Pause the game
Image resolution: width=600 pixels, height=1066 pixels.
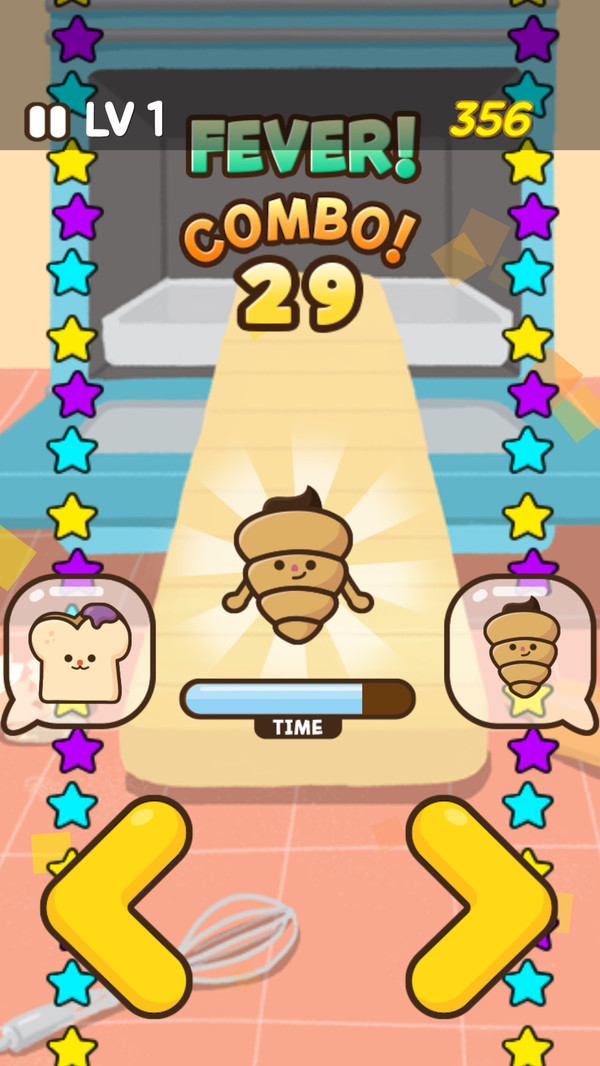coord(47,122)
